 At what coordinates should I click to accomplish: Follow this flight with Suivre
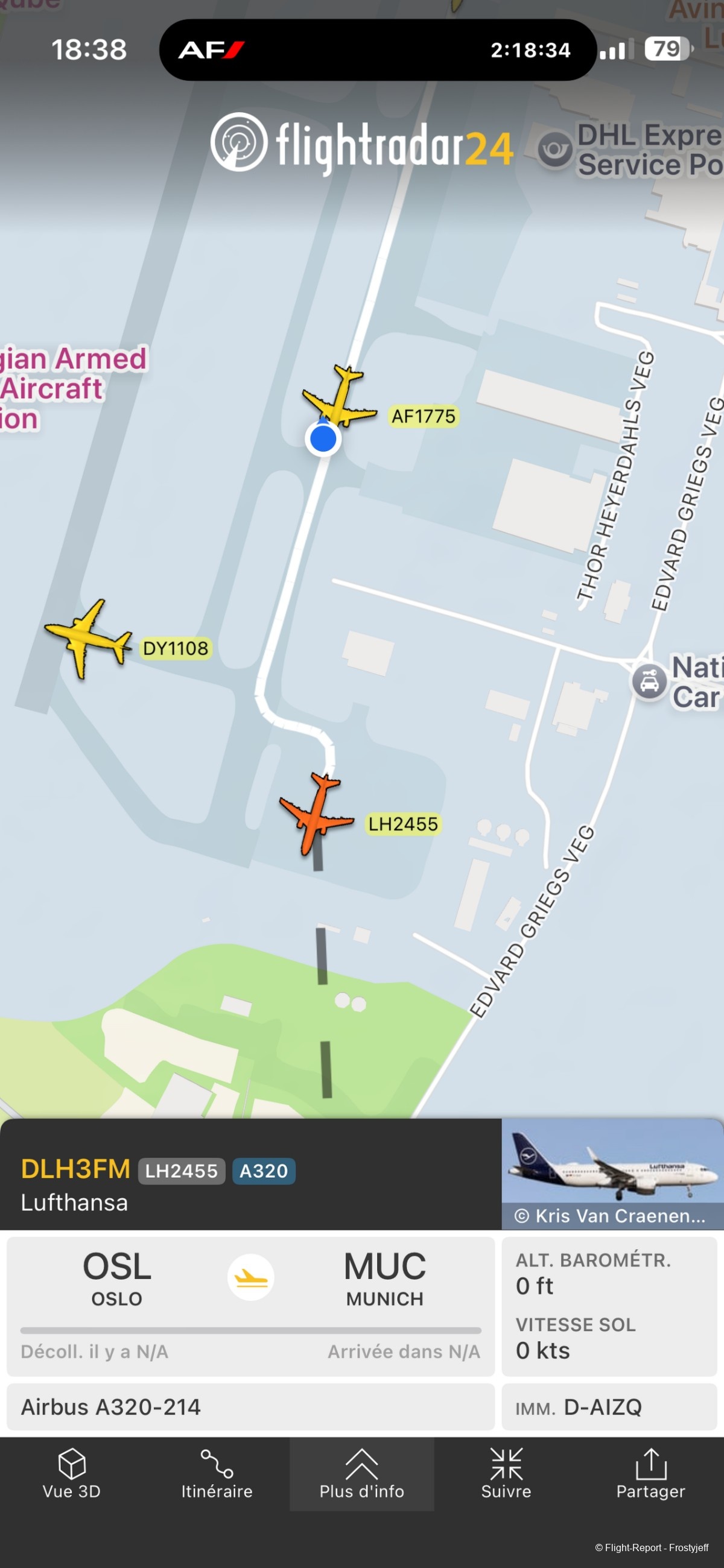click(x=506, y=1474)
